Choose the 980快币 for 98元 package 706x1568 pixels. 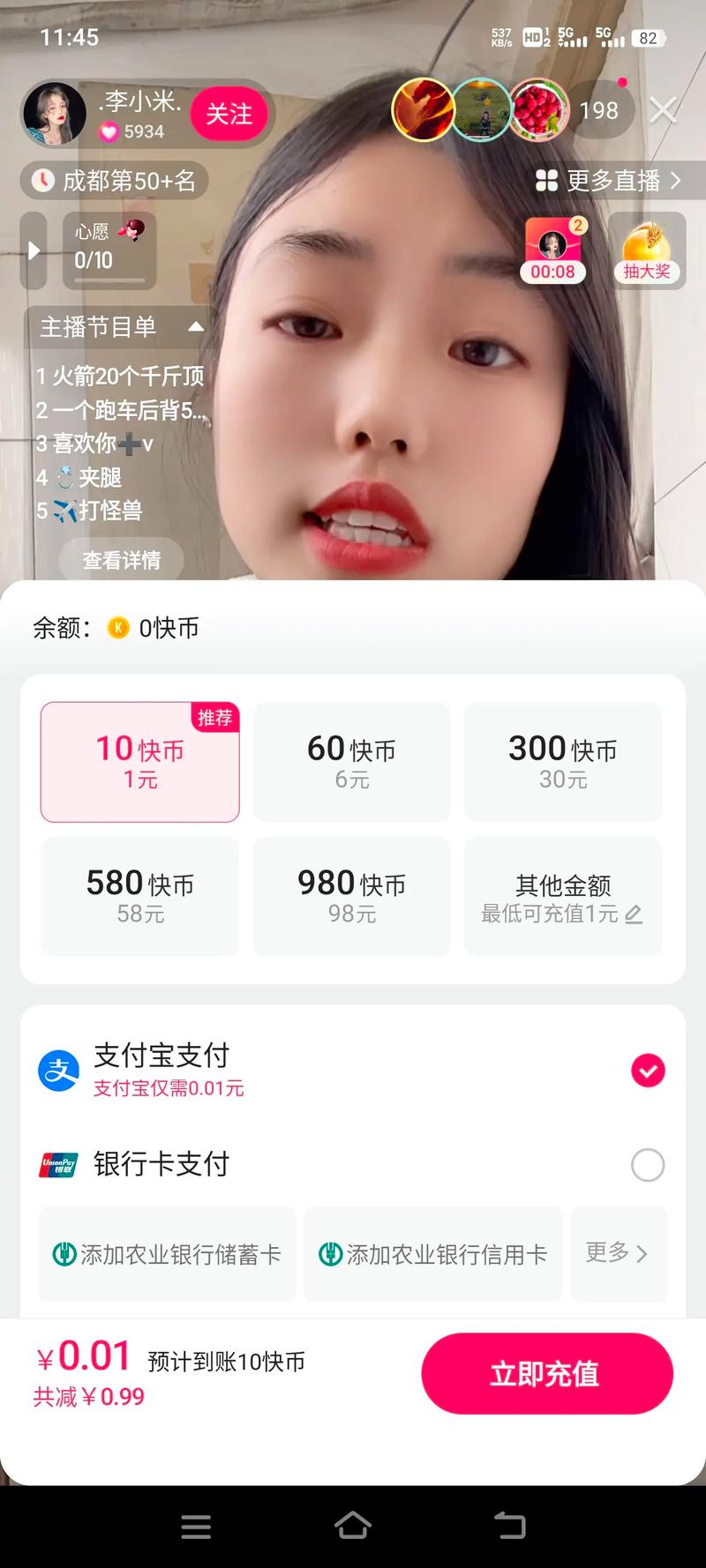[351, 896]
